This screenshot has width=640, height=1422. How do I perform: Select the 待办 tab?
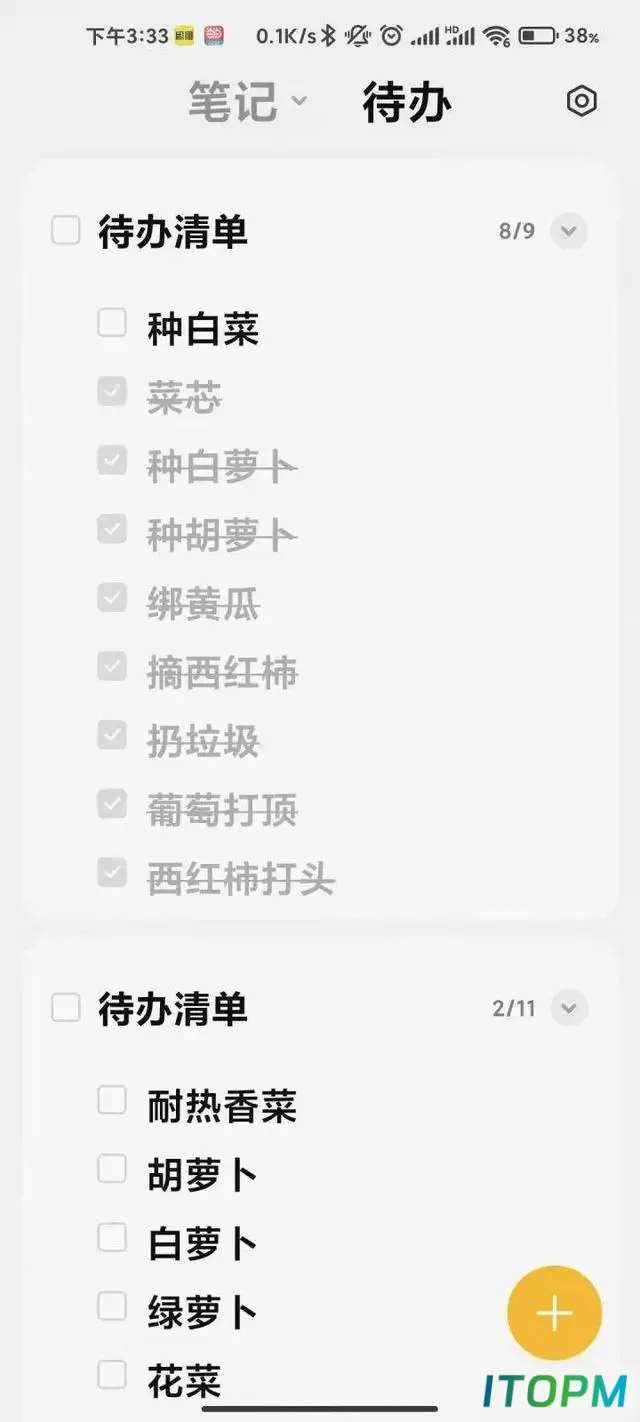pyautogui.click(x=407, y=102)
